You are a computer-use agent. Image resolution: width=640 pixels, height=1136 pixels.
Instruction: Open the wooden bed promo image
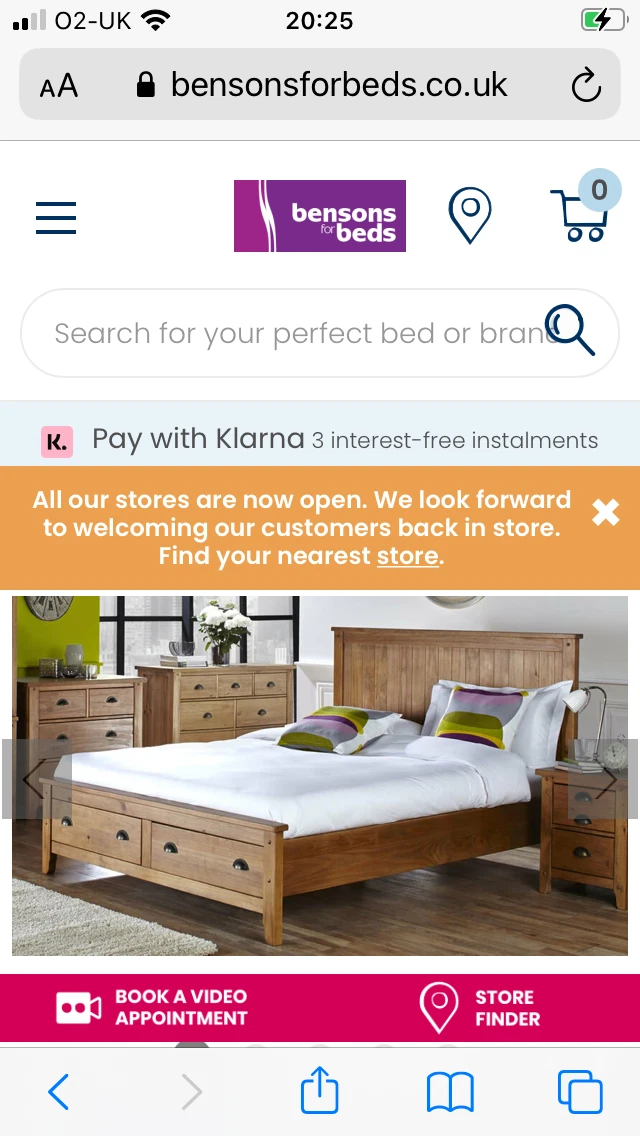pyautogui.click(x=320, y=775)
